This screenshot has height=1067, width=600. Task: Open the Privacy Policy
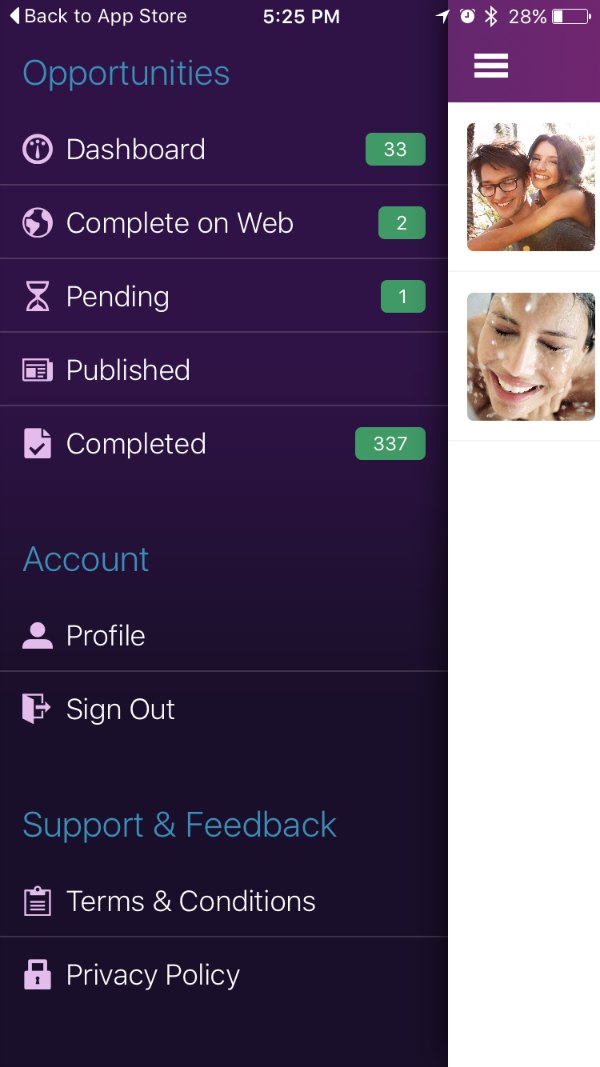(223, 974)
